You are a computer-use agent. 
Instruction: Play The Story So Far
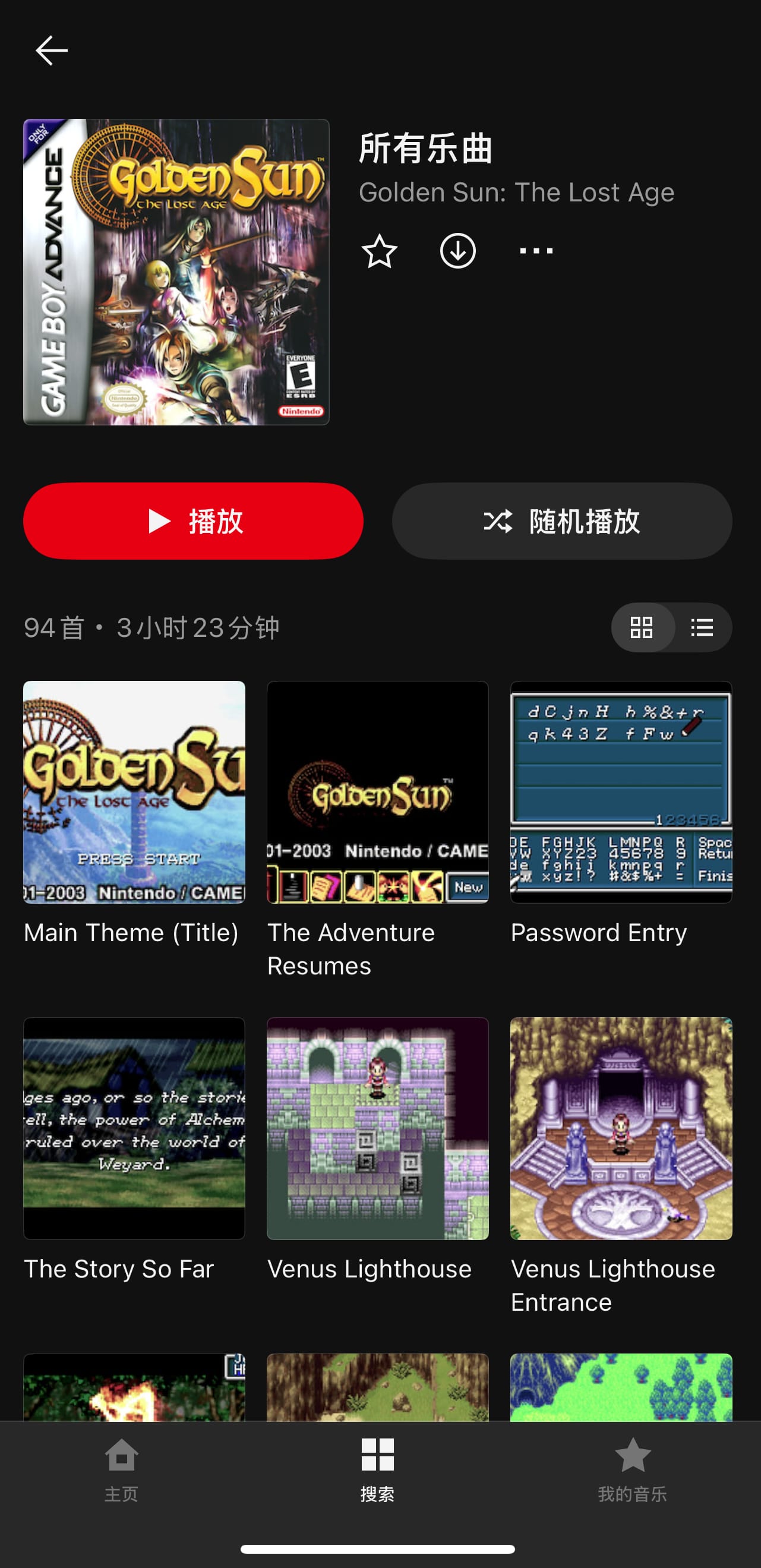coord(134,1128)
